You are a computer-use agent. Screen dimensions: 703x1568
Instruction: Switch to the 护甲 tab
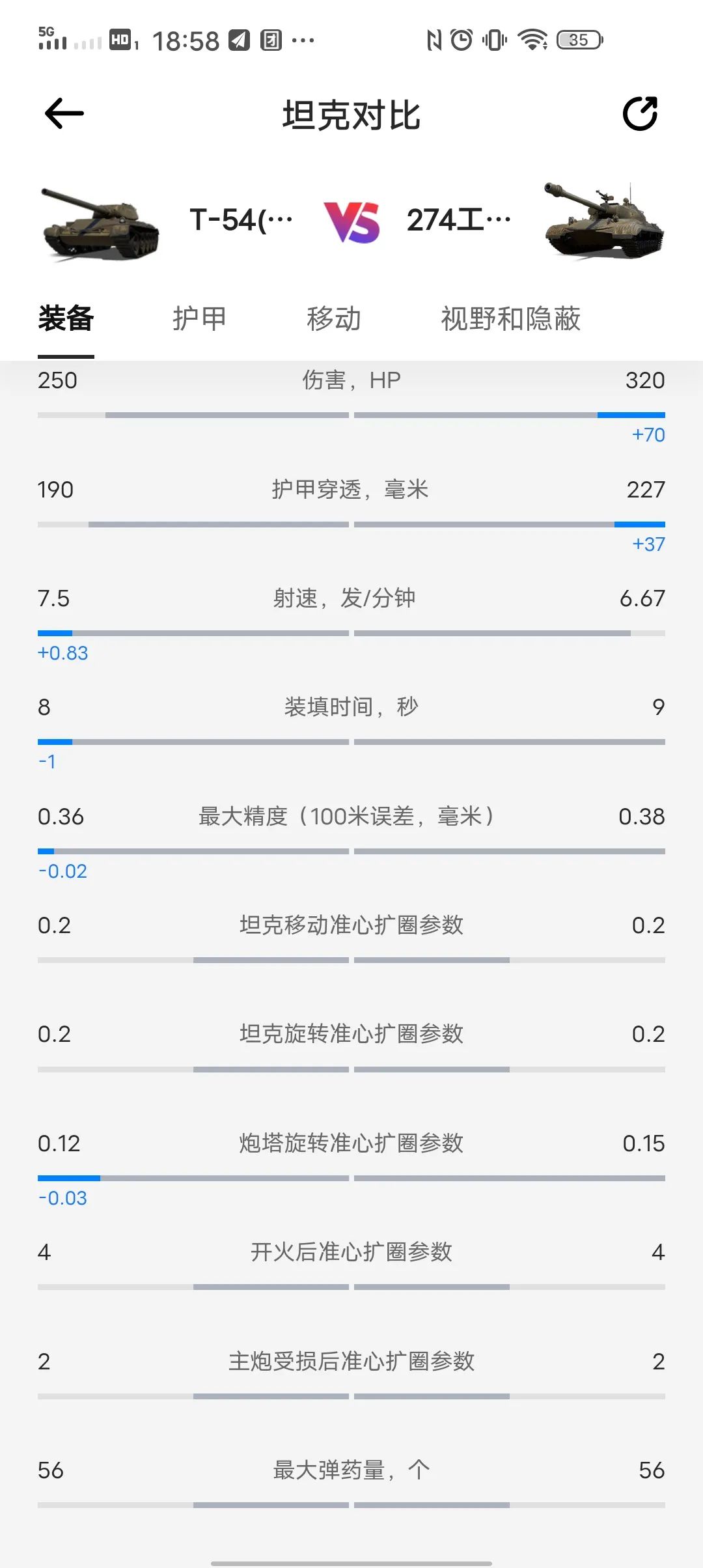click(x=199, y=319)
